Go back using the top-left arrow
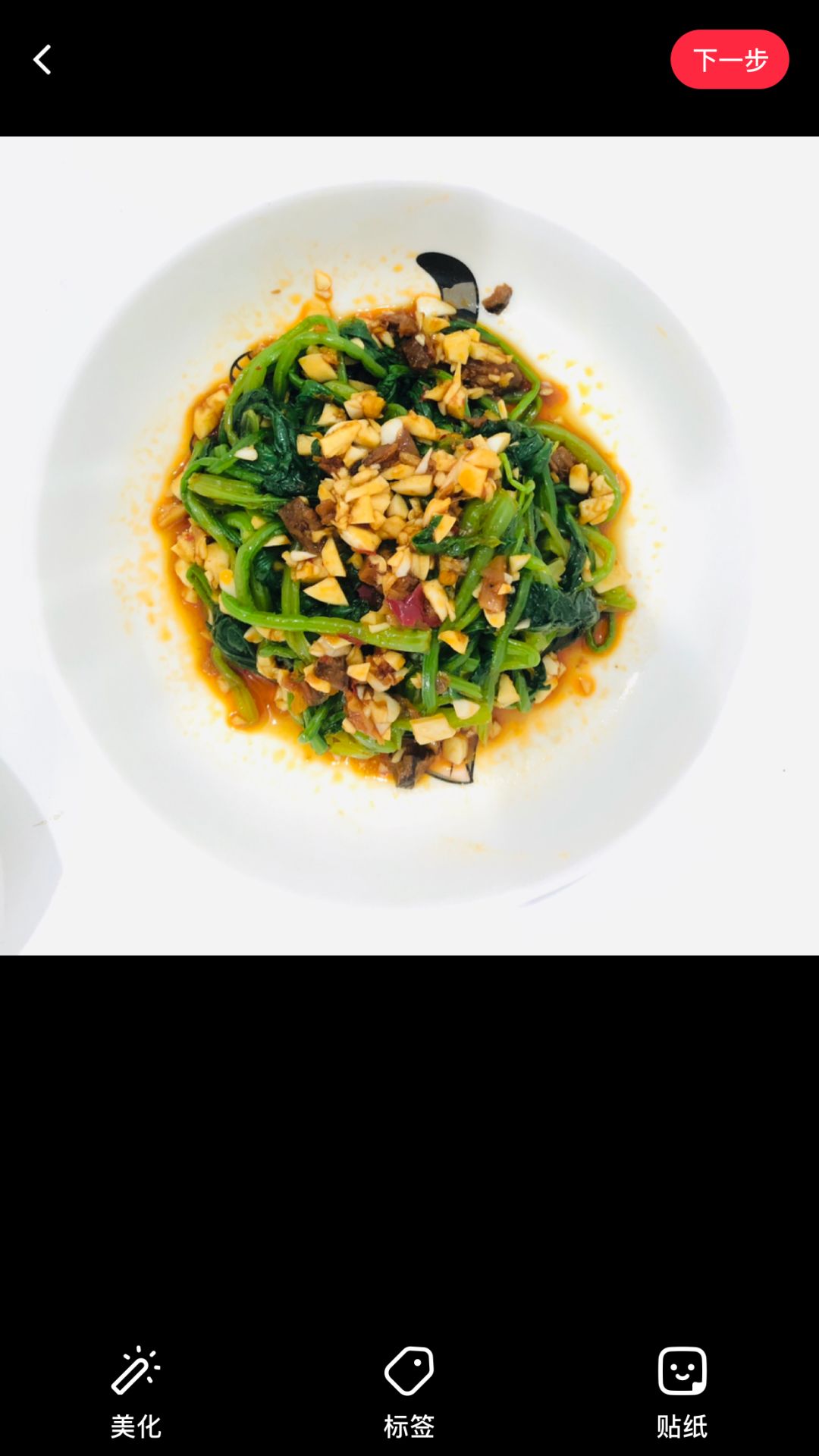Screen dimensions: 819x1456 (x=42, y=59)
